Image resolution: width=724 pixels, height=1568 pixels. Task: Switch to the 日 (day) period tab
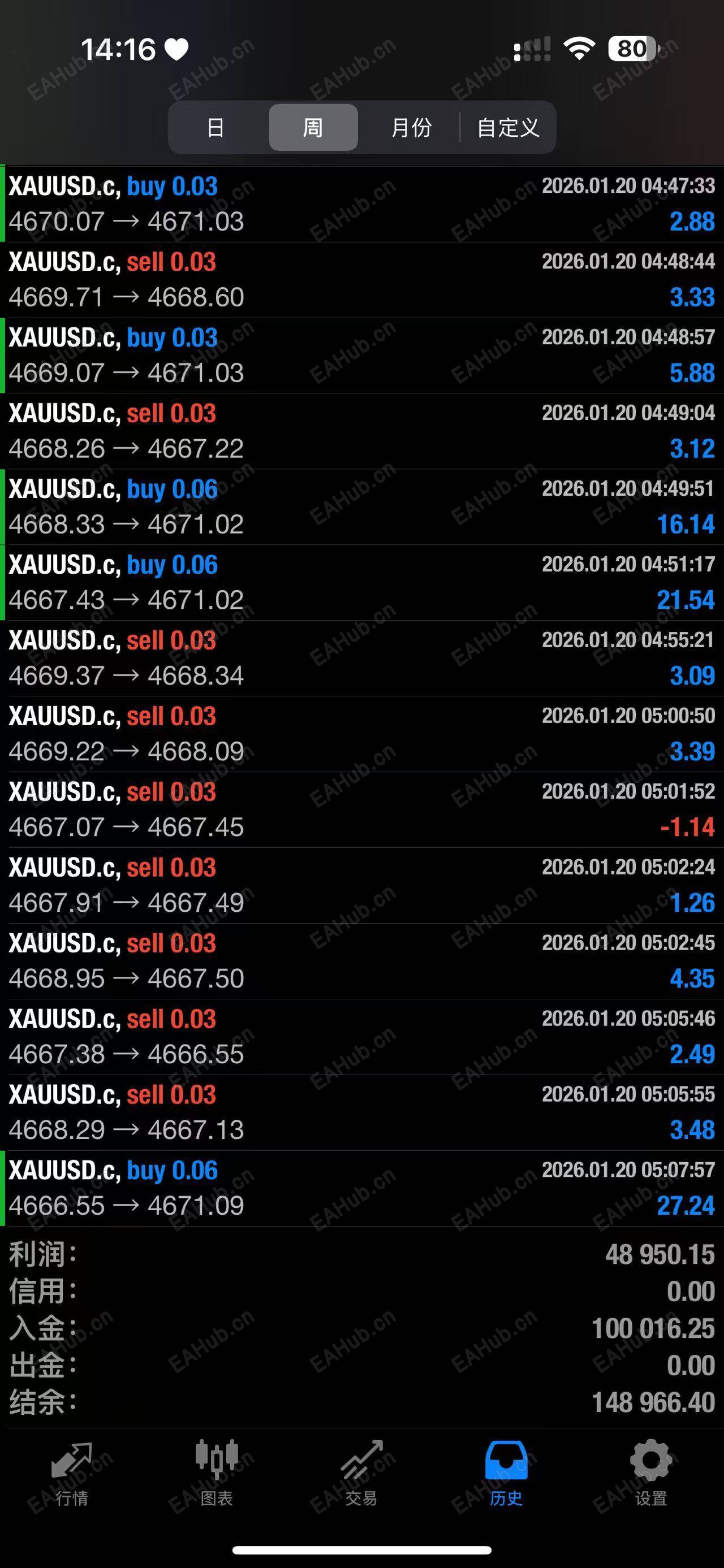click(216, 128)
